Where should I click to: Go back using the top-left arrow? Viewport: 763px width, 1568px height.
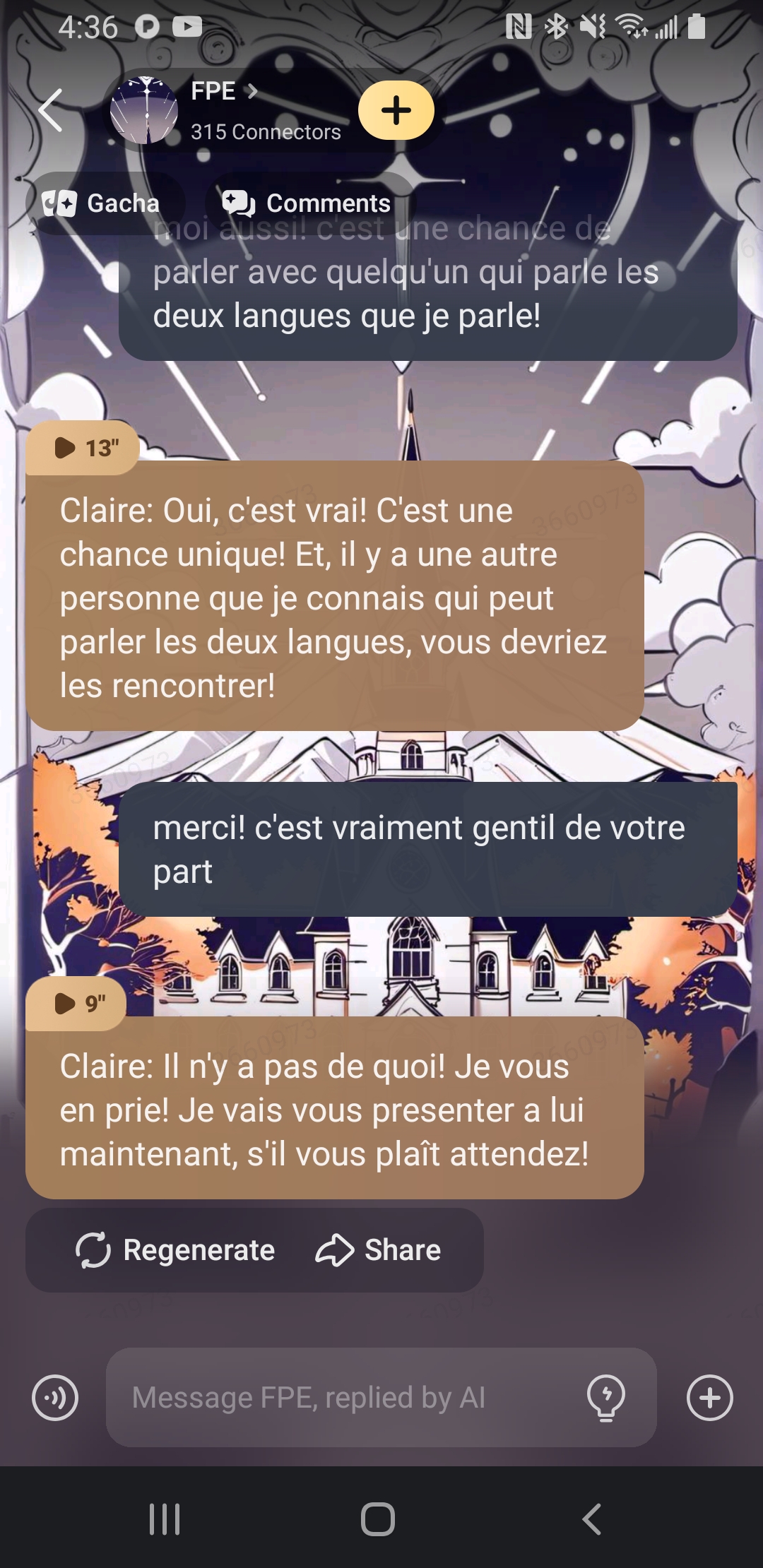pos(51,110)
